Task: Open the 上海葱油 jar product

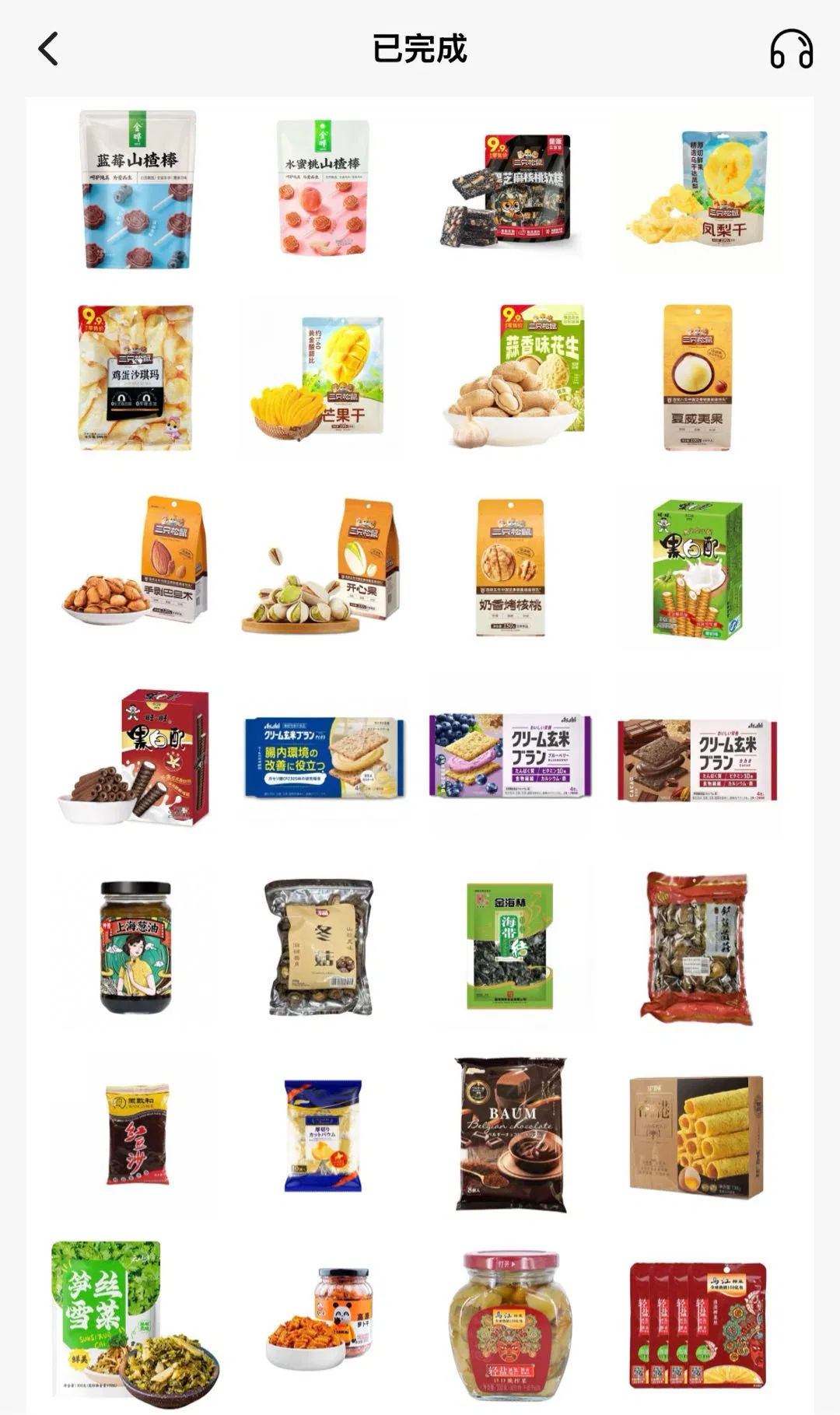Action: click(x=135, y=947)
